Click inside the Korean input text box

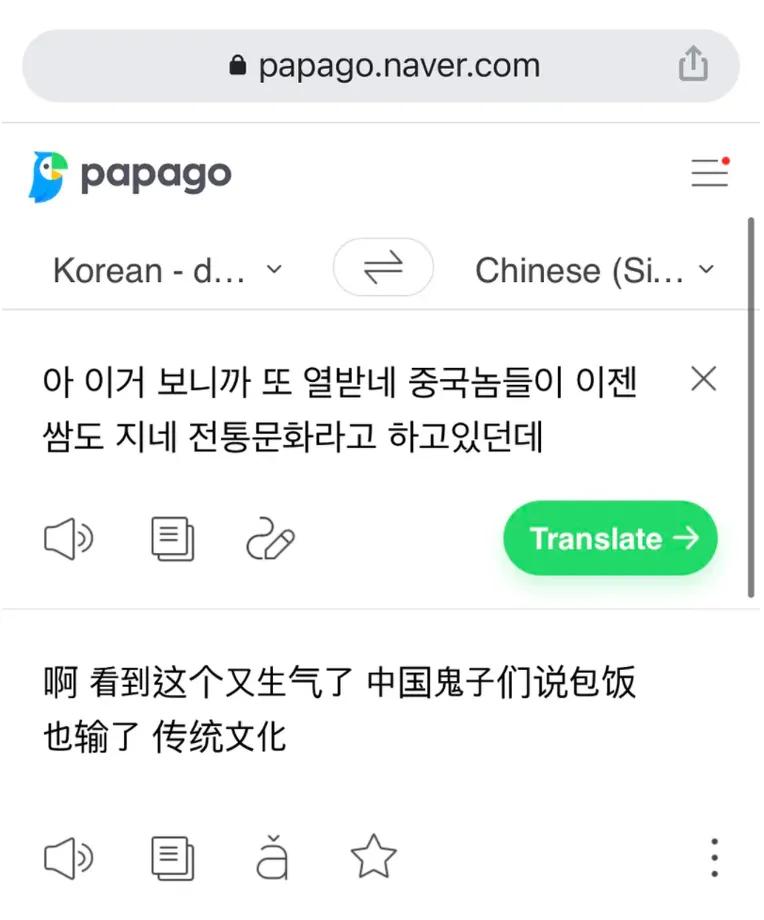(x=330, y=410)
